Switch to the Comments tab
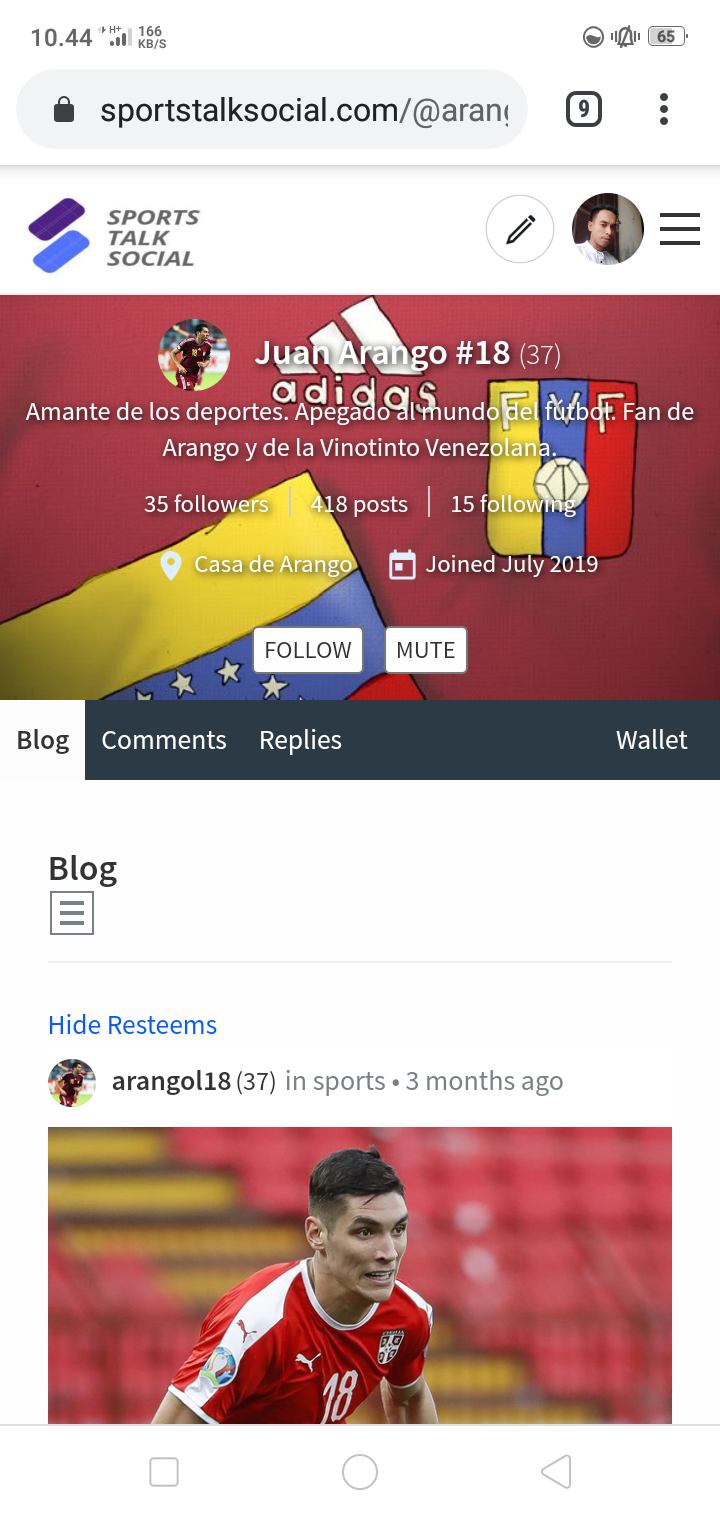The width and height of the screenshot is (720, 1520). 164,740
